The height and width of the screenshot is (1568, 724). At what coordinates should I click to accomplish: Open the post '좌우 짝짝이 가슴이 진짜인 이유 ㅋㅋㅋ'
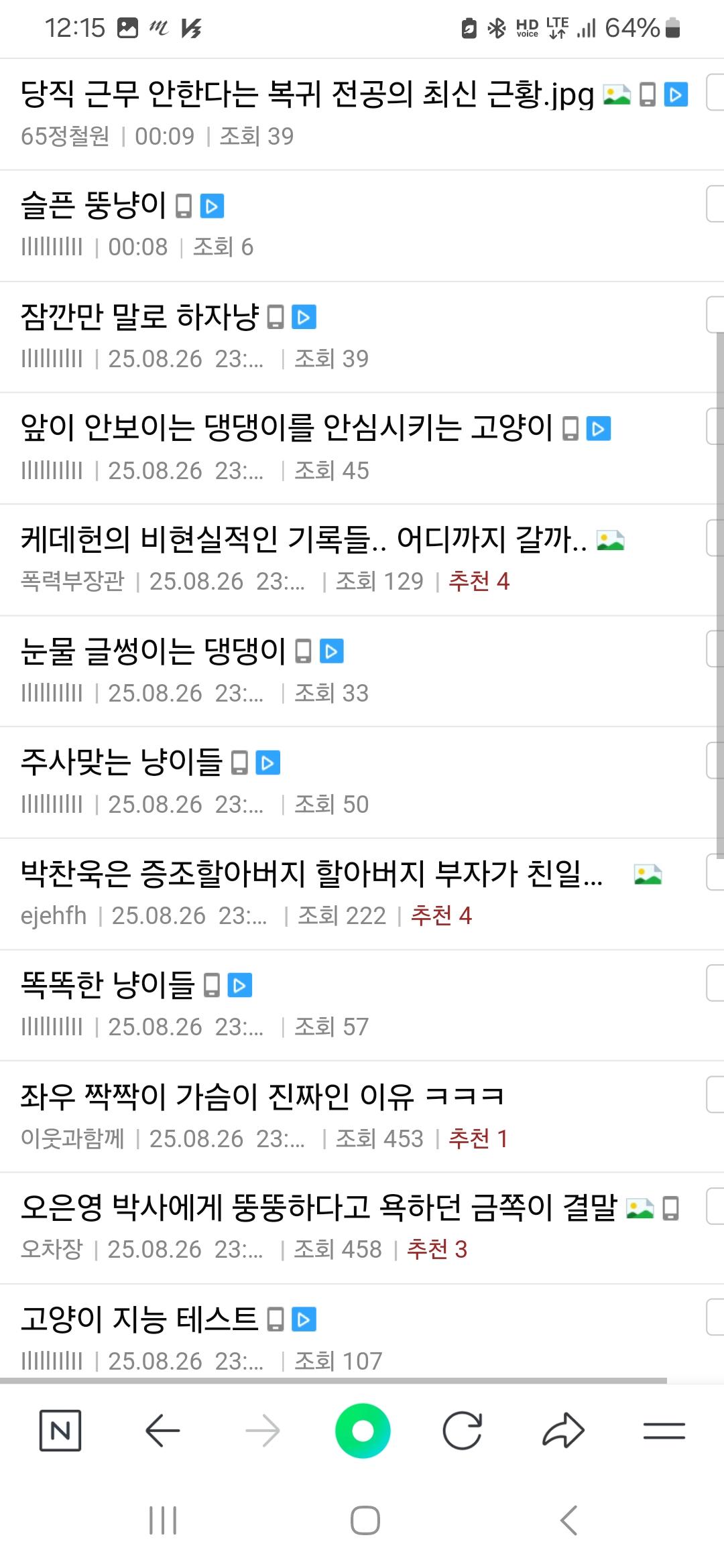point(262,1096)
